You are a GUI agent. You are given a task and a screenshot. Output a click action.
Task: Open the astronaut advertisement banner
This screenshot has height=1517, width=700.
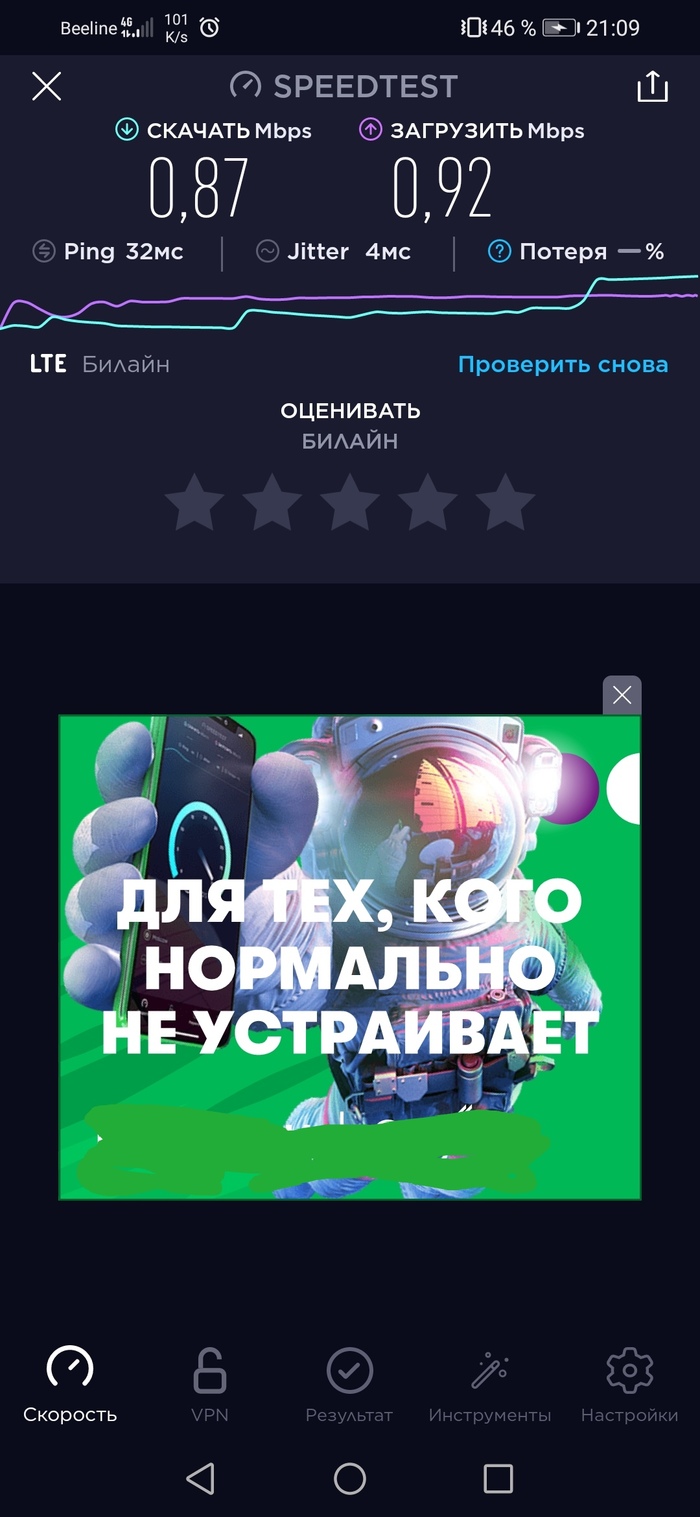[350, 956]
